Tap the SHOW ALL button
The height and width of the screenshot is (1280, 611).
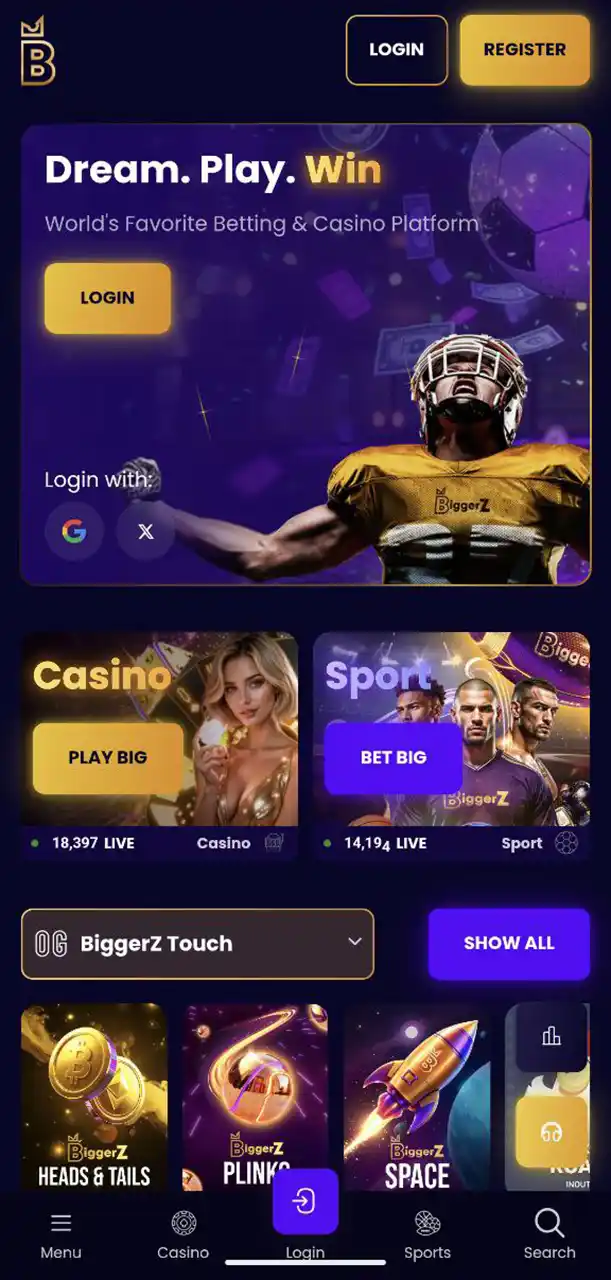coord(508,943)
